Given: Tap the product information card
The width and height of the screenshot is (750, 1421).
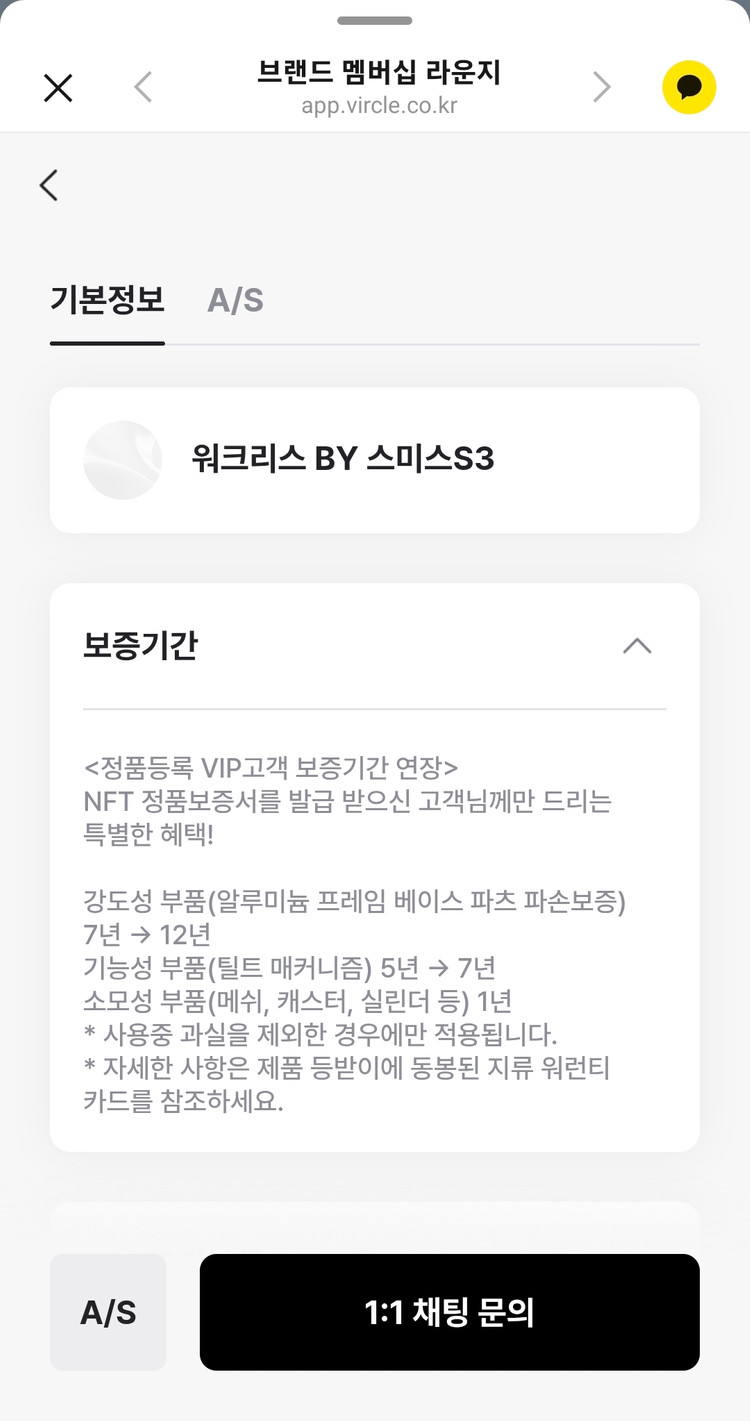Looking at the screenshot, I should (x=375, y=460).
